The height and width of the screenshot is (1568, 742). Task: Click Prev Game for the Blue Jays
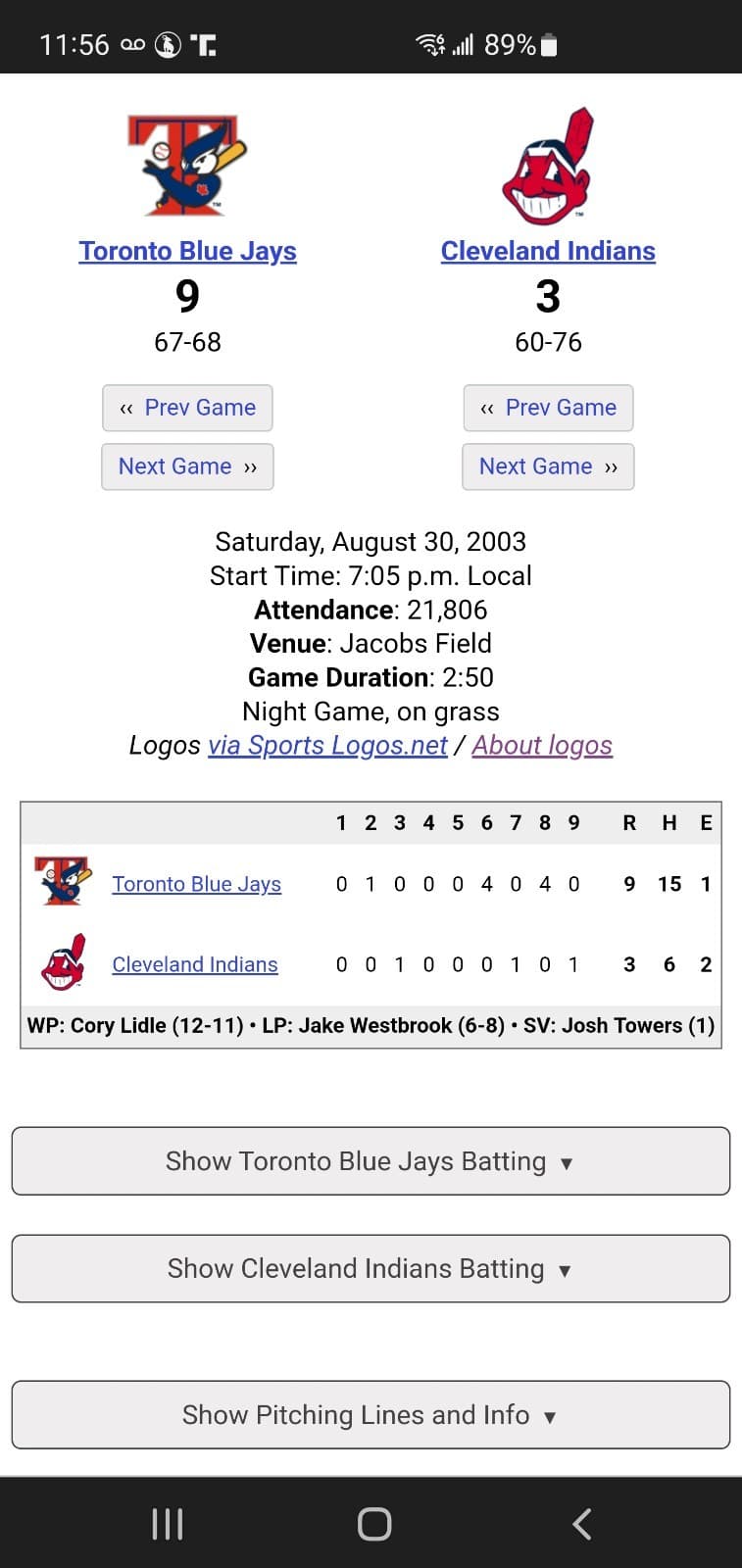[187, 407]
